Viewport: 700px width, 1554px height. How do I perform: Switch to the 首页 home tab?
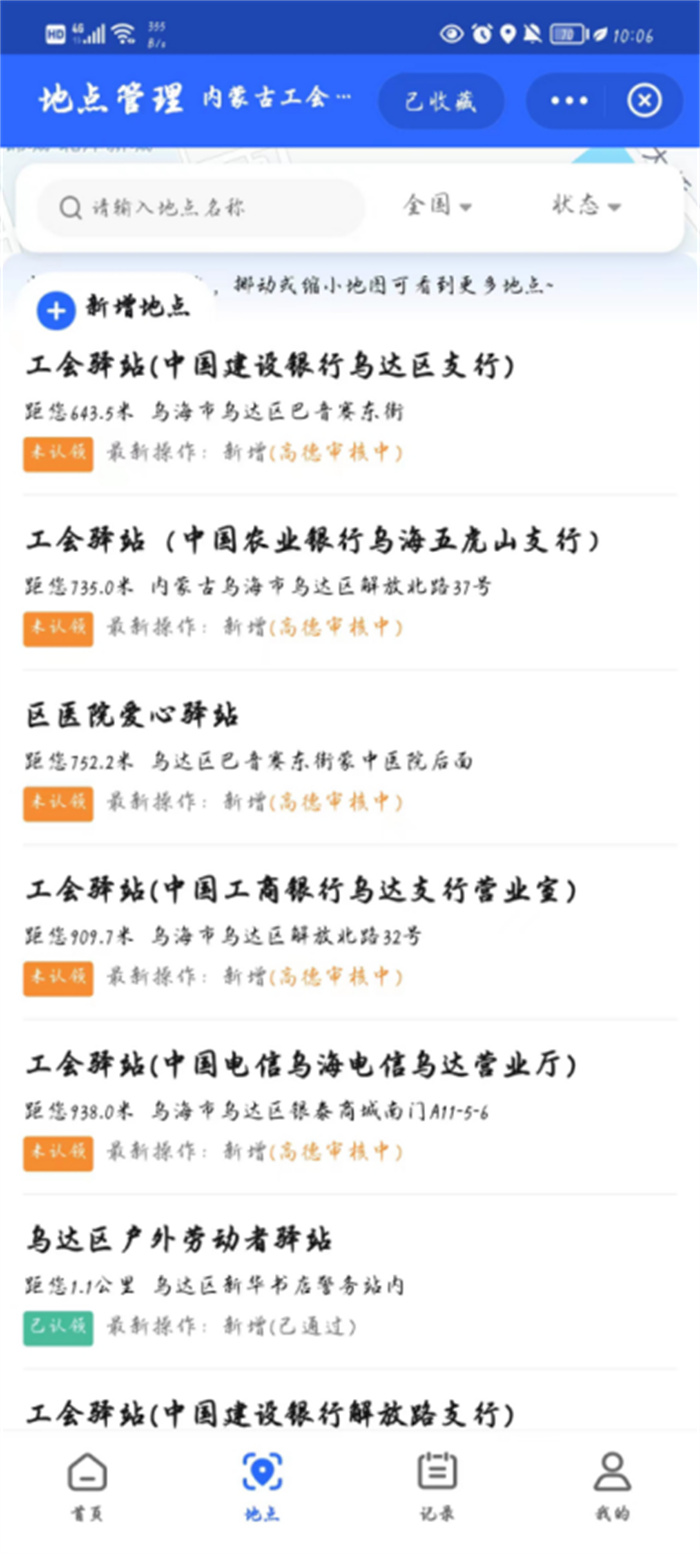pos(87,1485)
